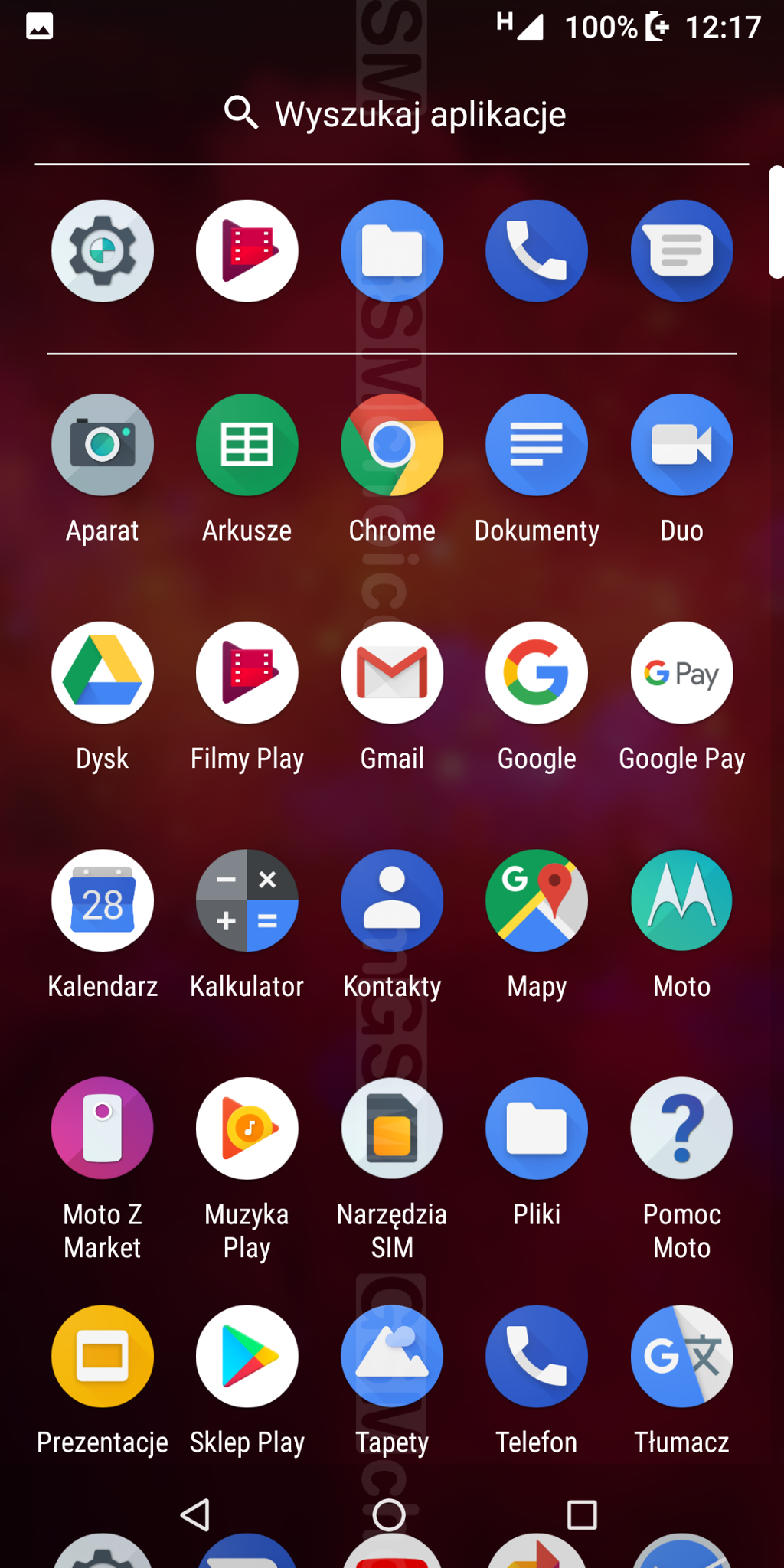Launch Mapy navigation app
The image size is (784, 1568).
click(537, 901)
